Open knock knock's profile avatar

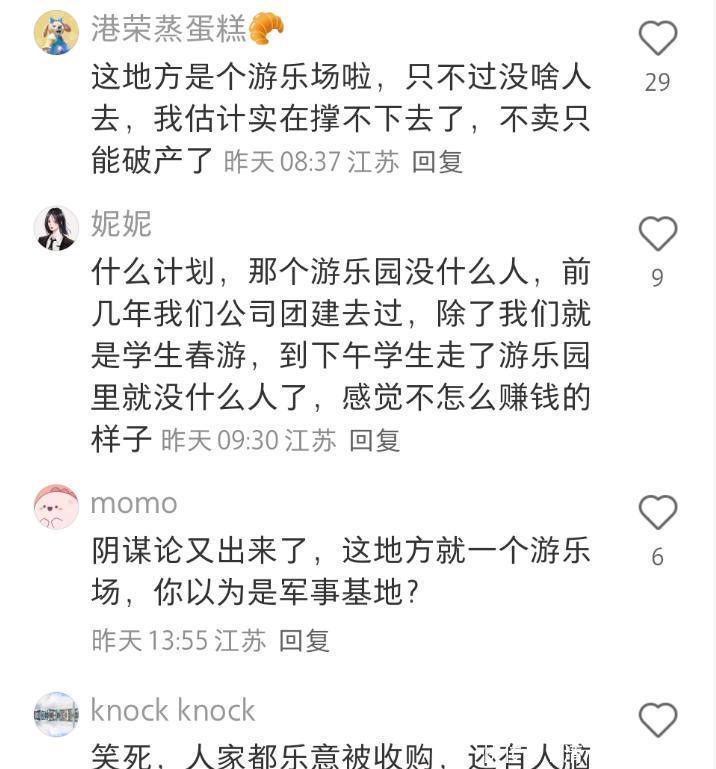tap(56, 714)
